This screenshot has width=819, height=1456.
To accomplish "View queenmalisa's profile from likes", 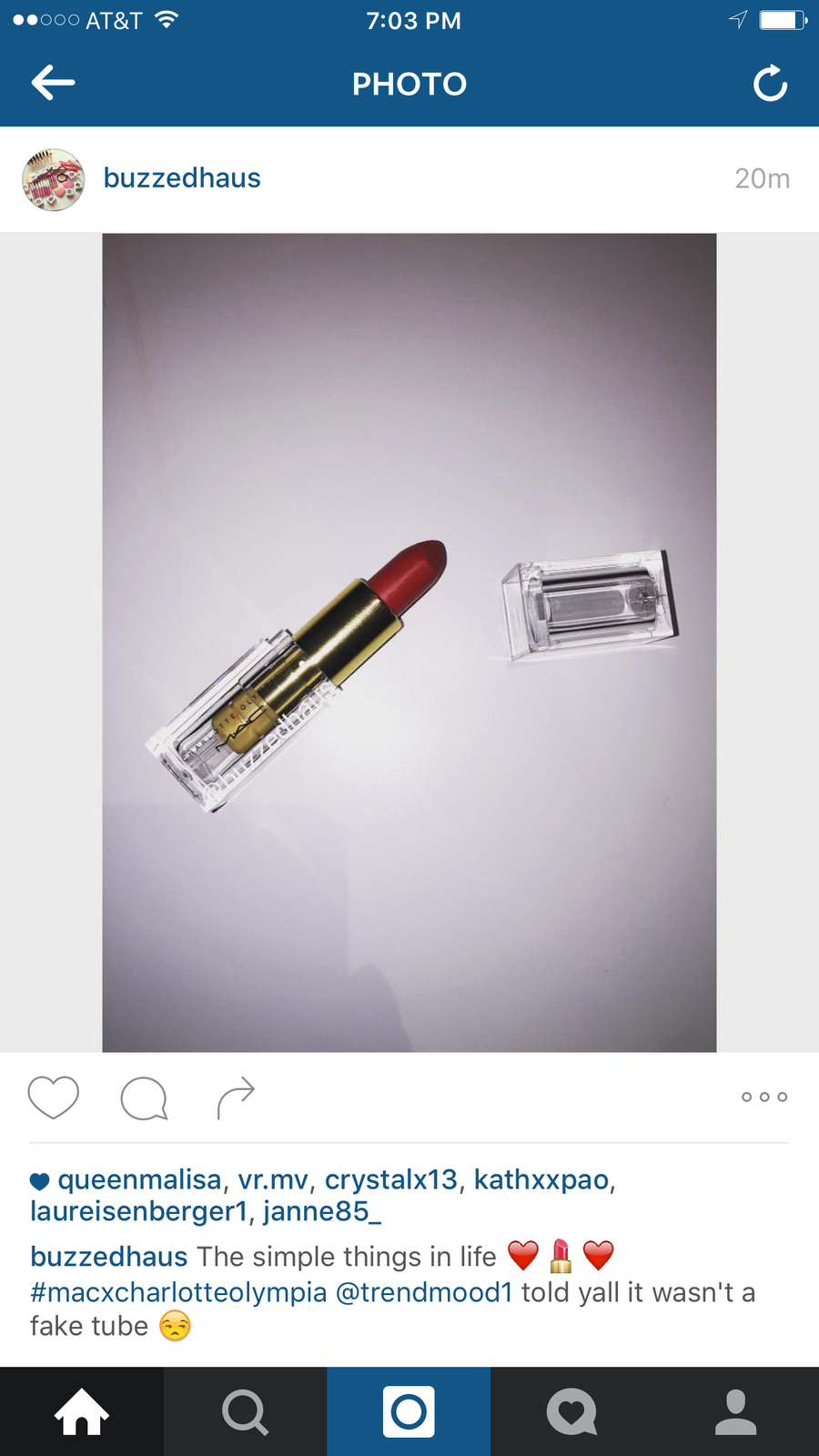I will click(x=139, y=1179).
